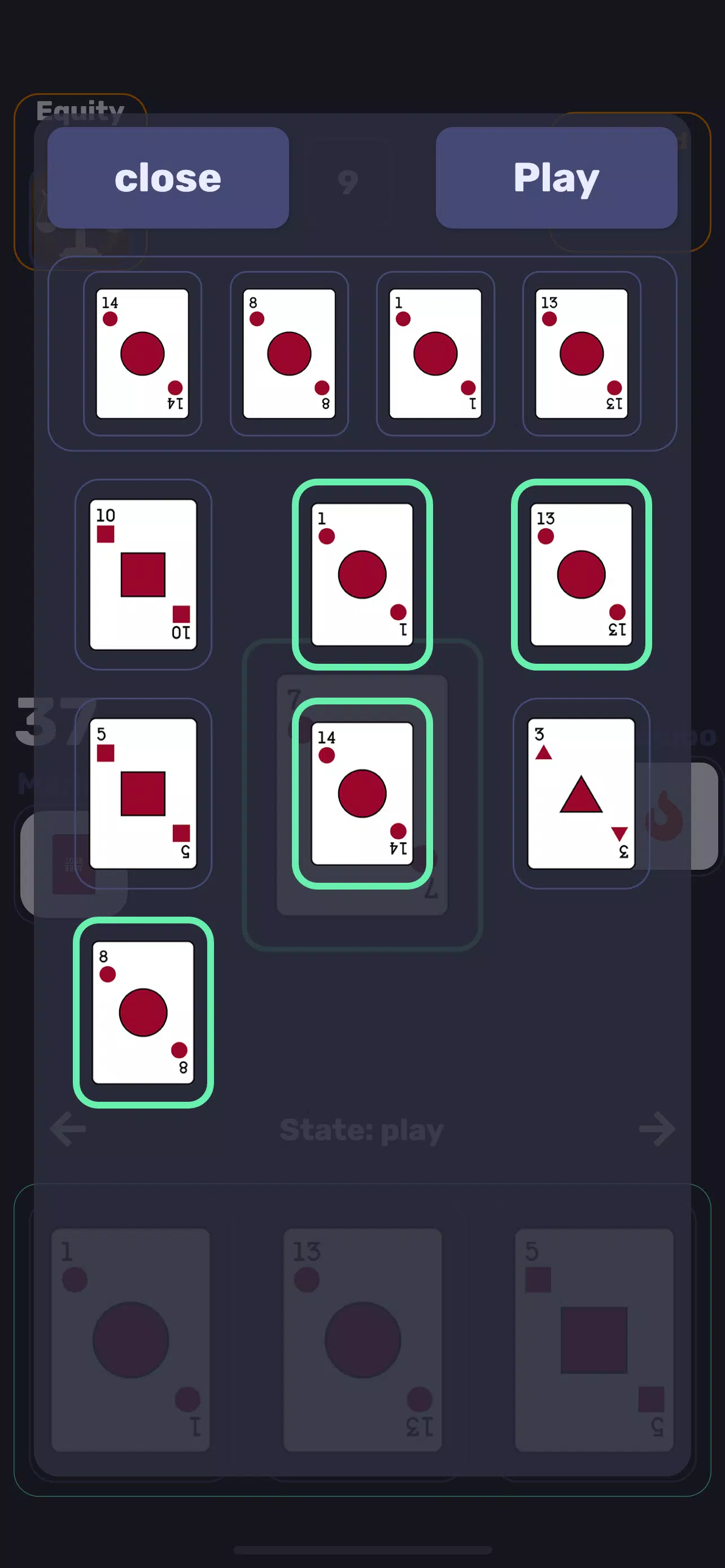This screenshot has width=725, height=1568.
Task: Tap the close button
Action: click(x=167, y=178)
